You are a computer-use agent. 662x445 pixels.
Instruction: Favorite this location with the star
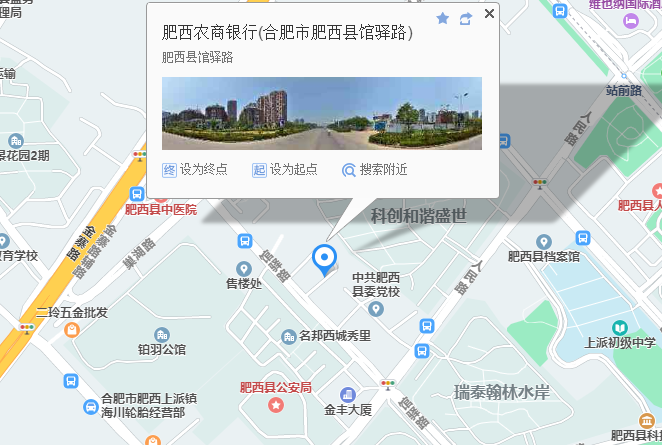coord(443,18)
